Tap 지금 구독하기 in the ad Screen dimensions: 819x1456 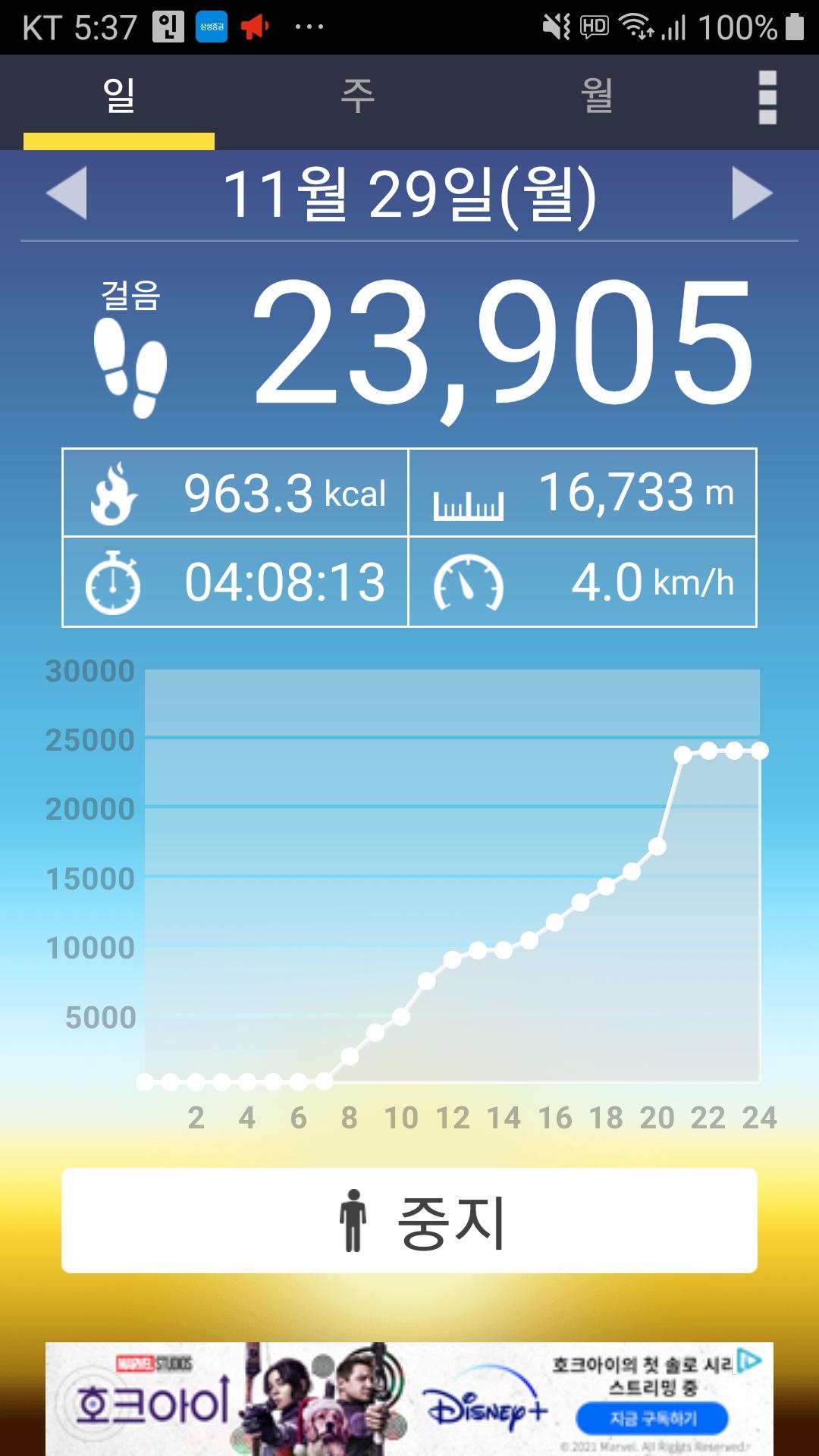[x=652, y=1419]
